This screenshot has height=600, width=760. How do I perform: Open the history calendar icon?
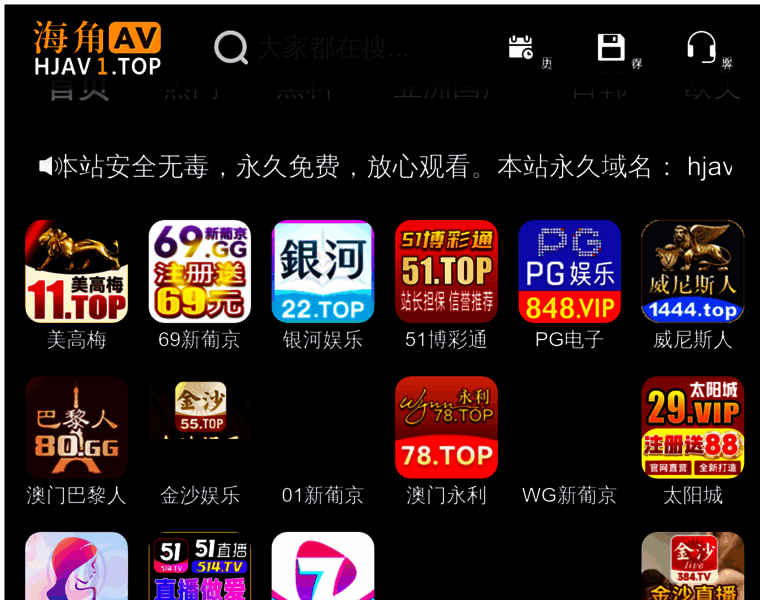coord(520,47)
